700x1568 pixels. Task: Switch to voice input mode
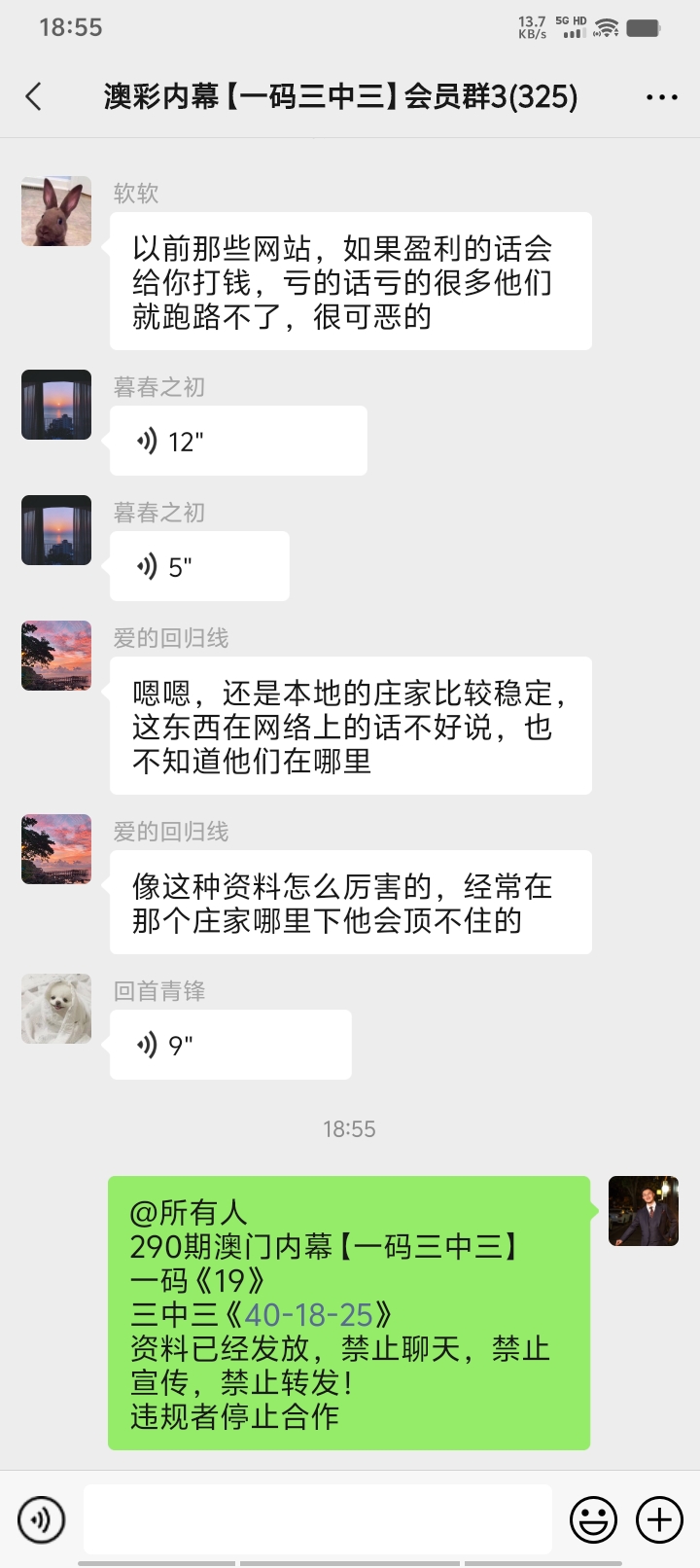(x=41, y=1519)
